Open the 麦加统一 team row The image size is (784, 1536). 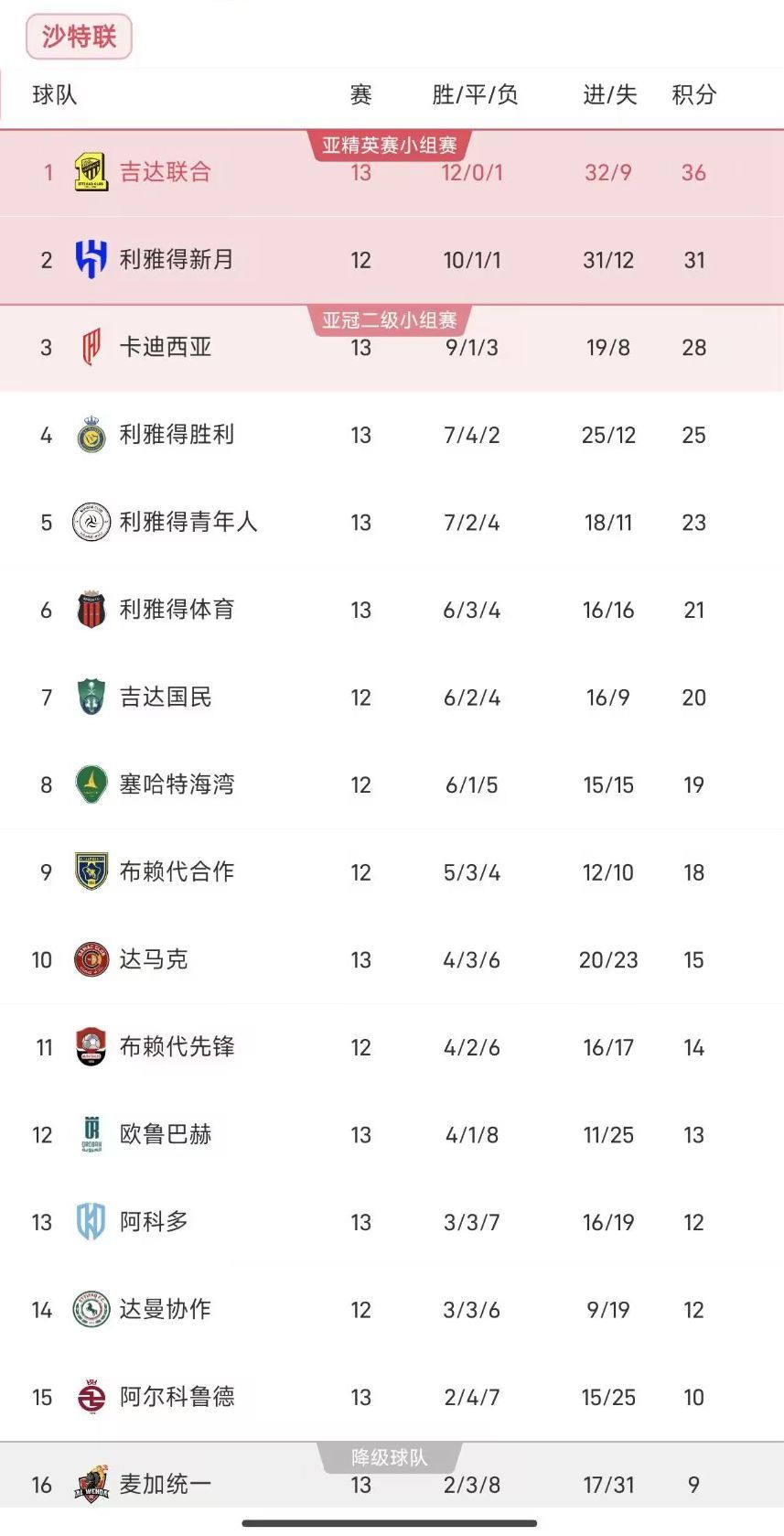(392, 1485)
